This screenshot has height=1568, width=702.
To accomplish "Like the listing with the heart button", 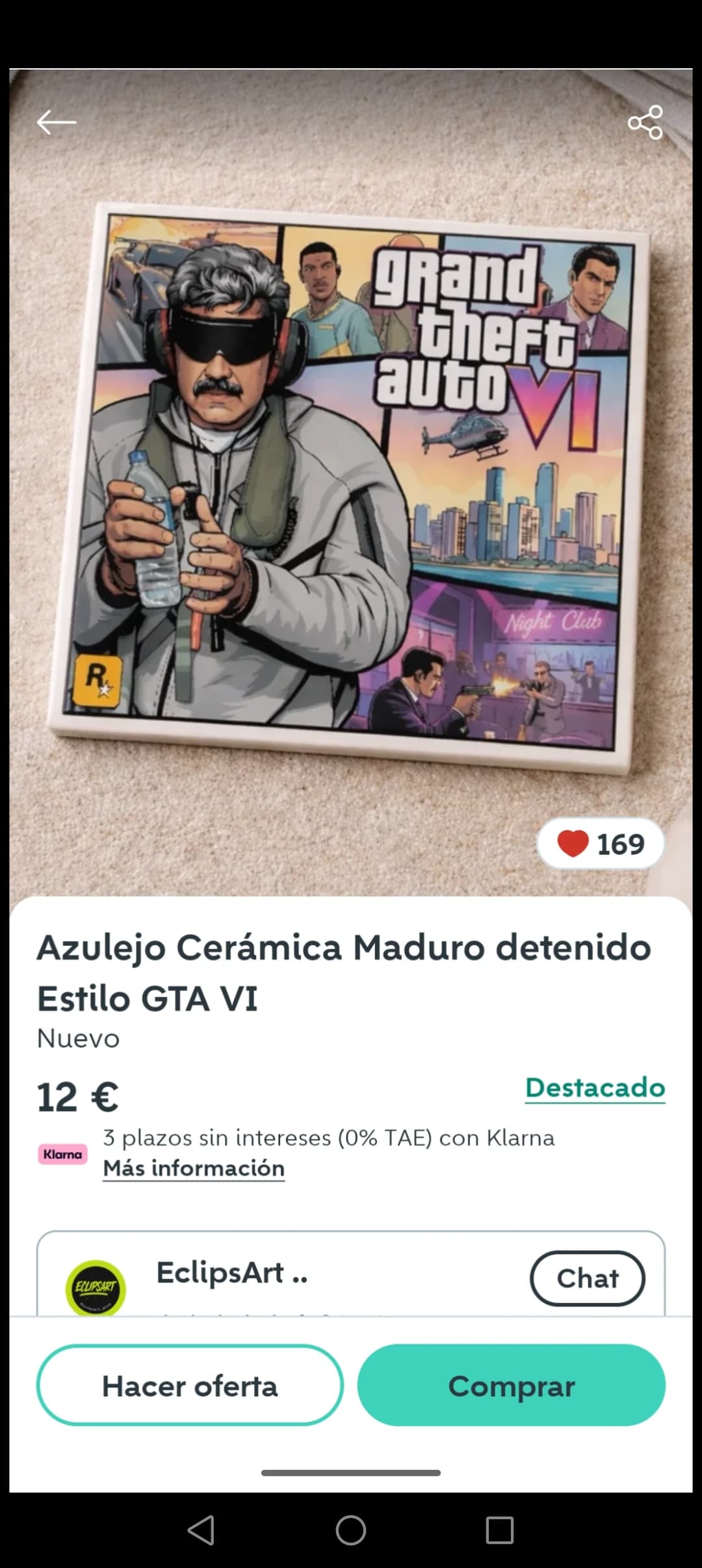I will [600, 844].
